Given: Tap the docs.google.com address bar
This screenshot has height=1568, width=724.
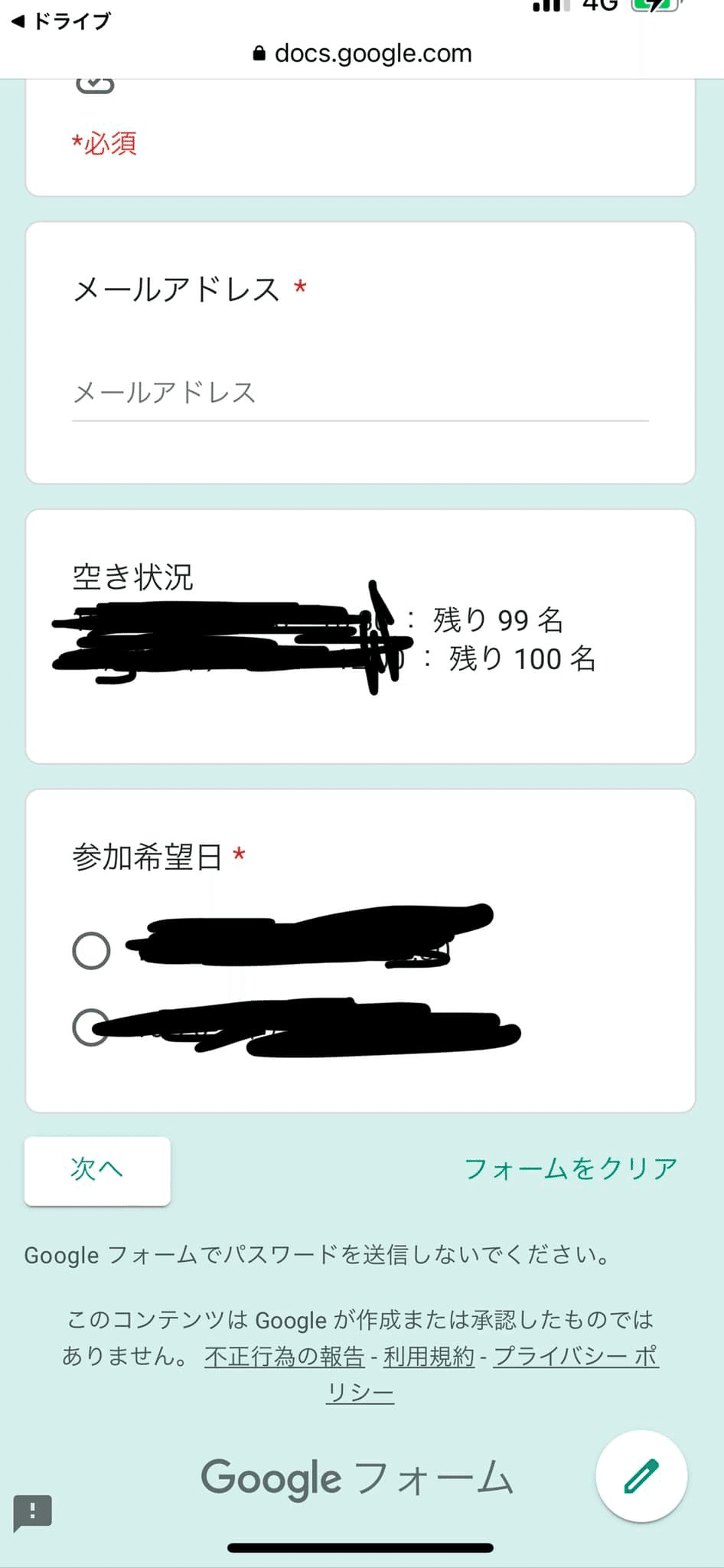Looking at the screenshot, I should coord(362,54).
